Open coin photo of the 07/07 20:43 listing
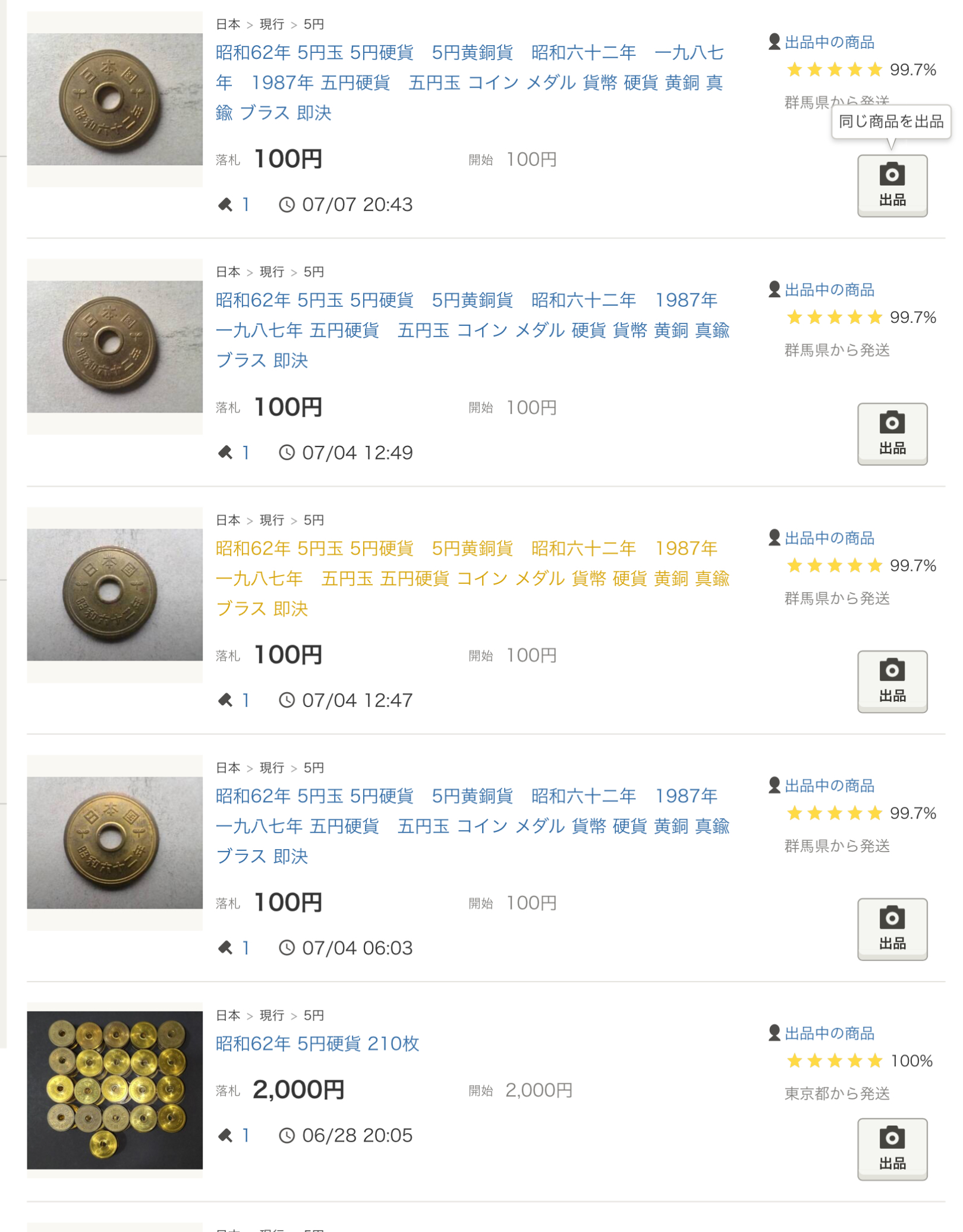Image resolution: width=963 pixels, height=1232 pixels. click(115, 99)
